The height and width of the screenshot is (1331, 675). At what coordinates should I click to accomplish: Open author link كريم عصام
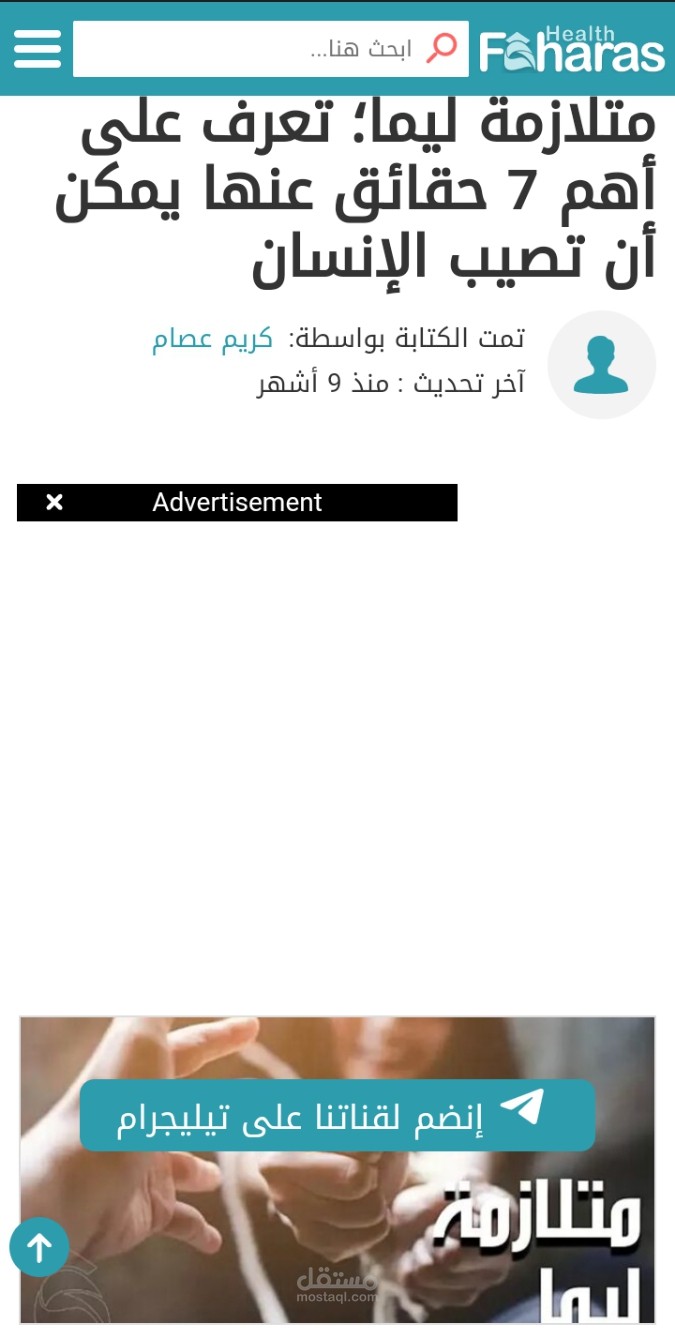tap(213, 339)
